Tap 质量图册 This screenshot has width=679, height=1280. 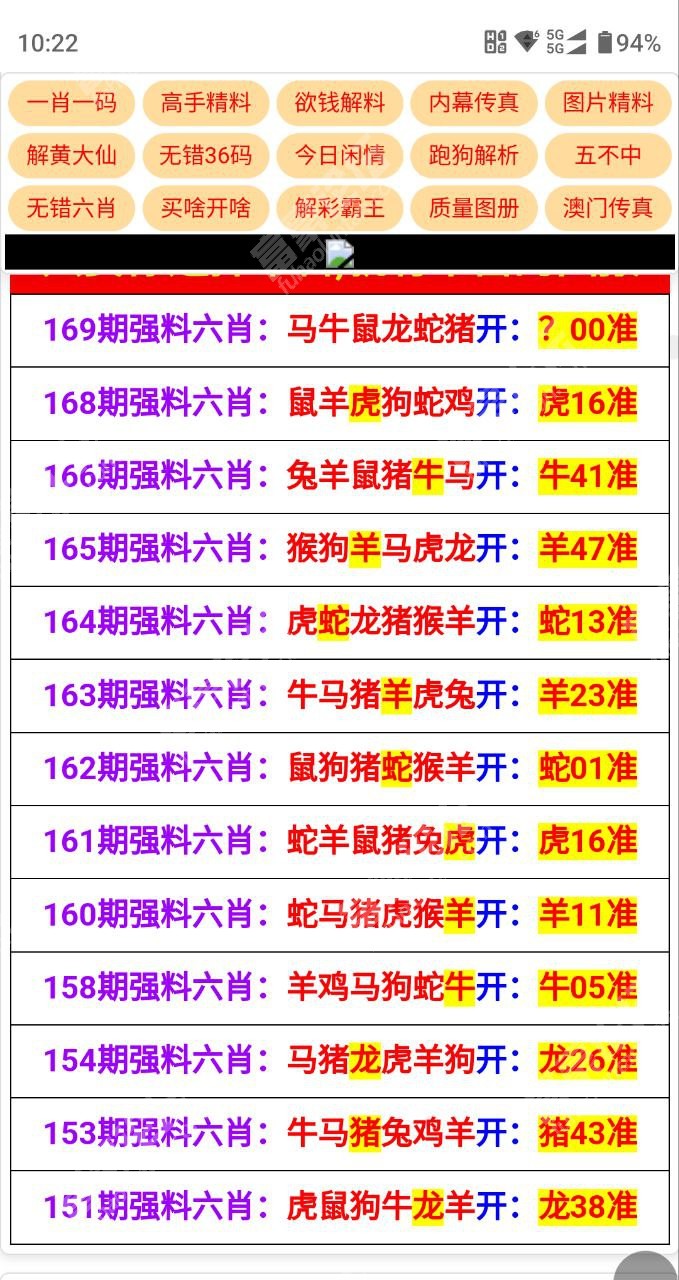[473, 208]
